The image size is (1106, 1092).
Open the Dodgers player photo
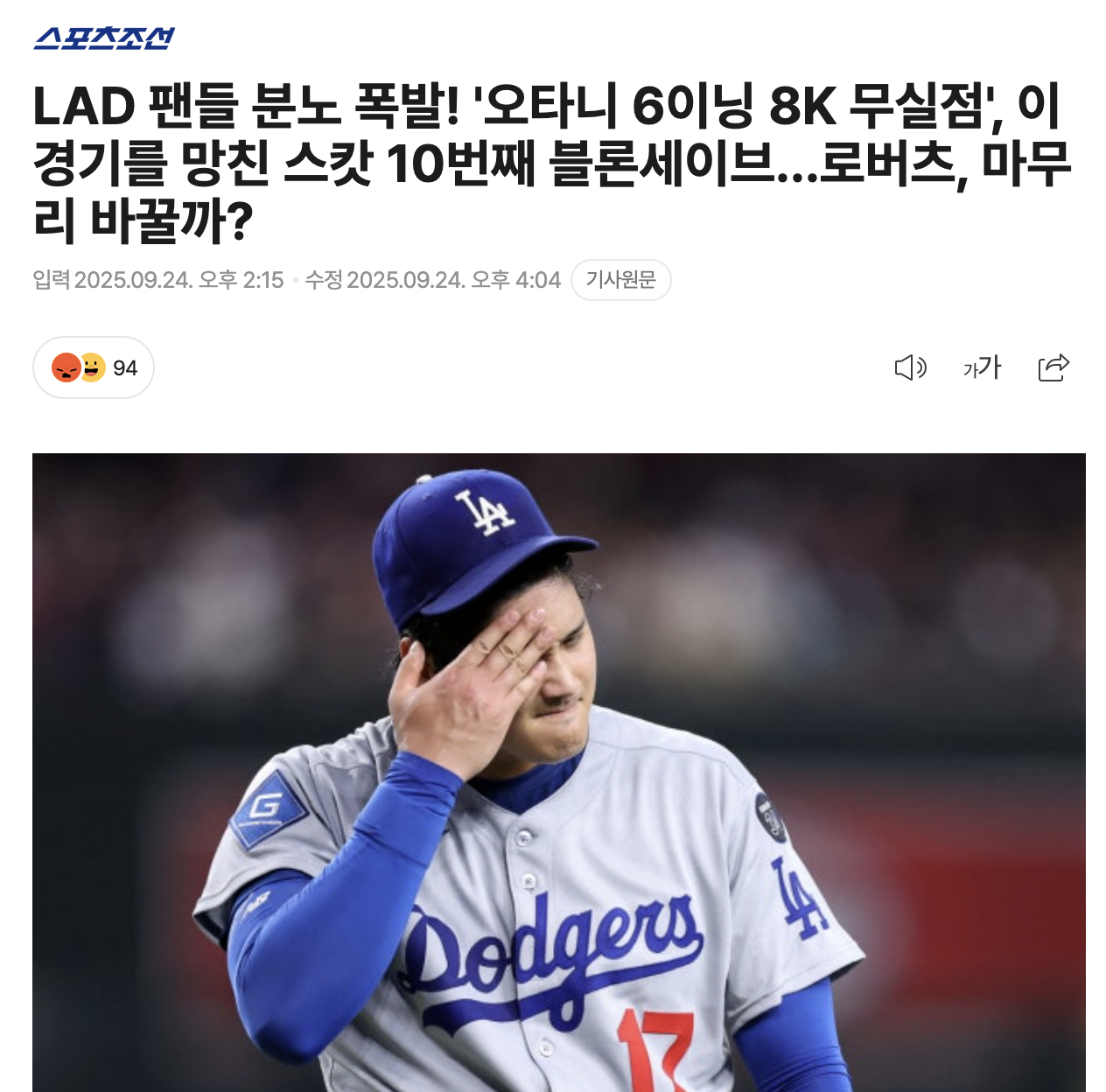(558, 770)
